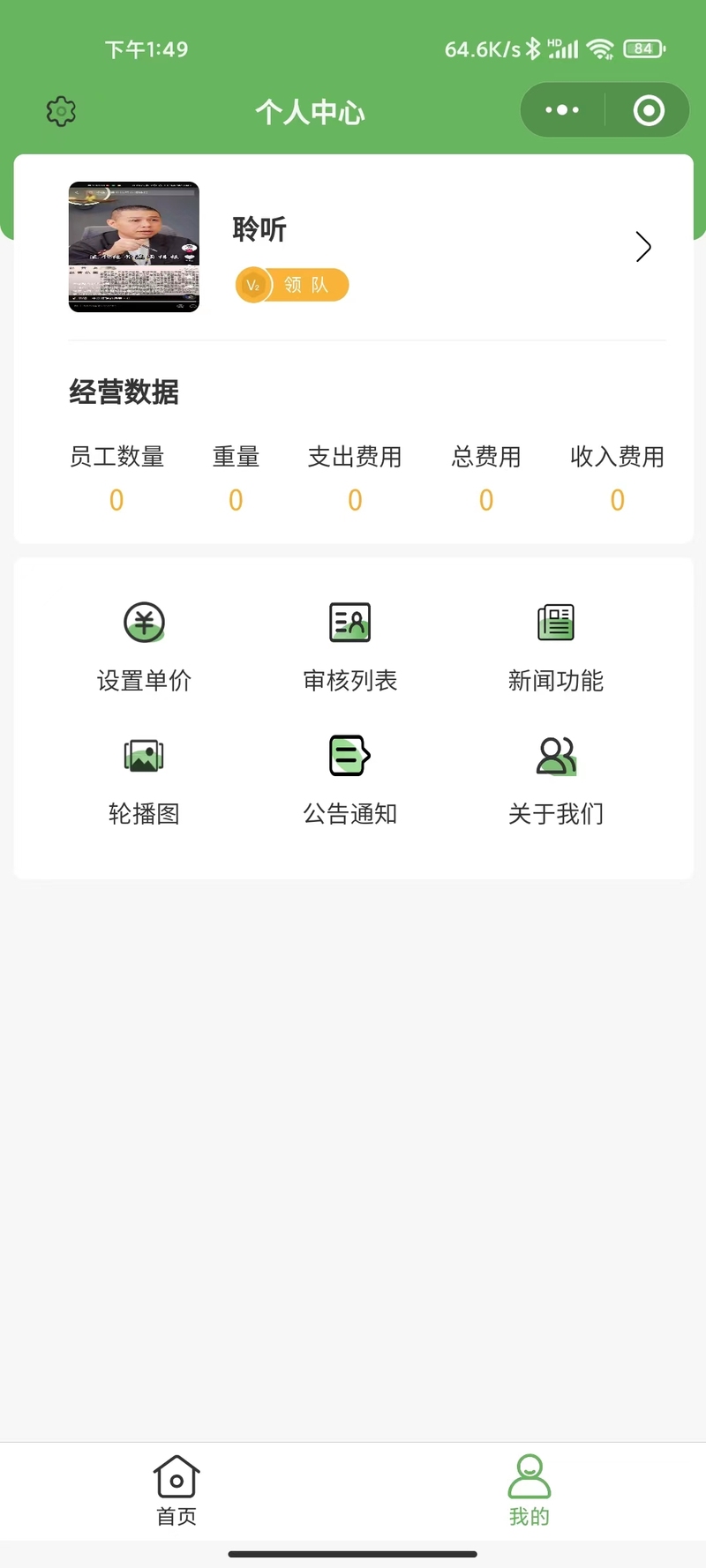Open the settings gear icon
The width and height of the screenshot is (706, 1568).
click(61, 111)
